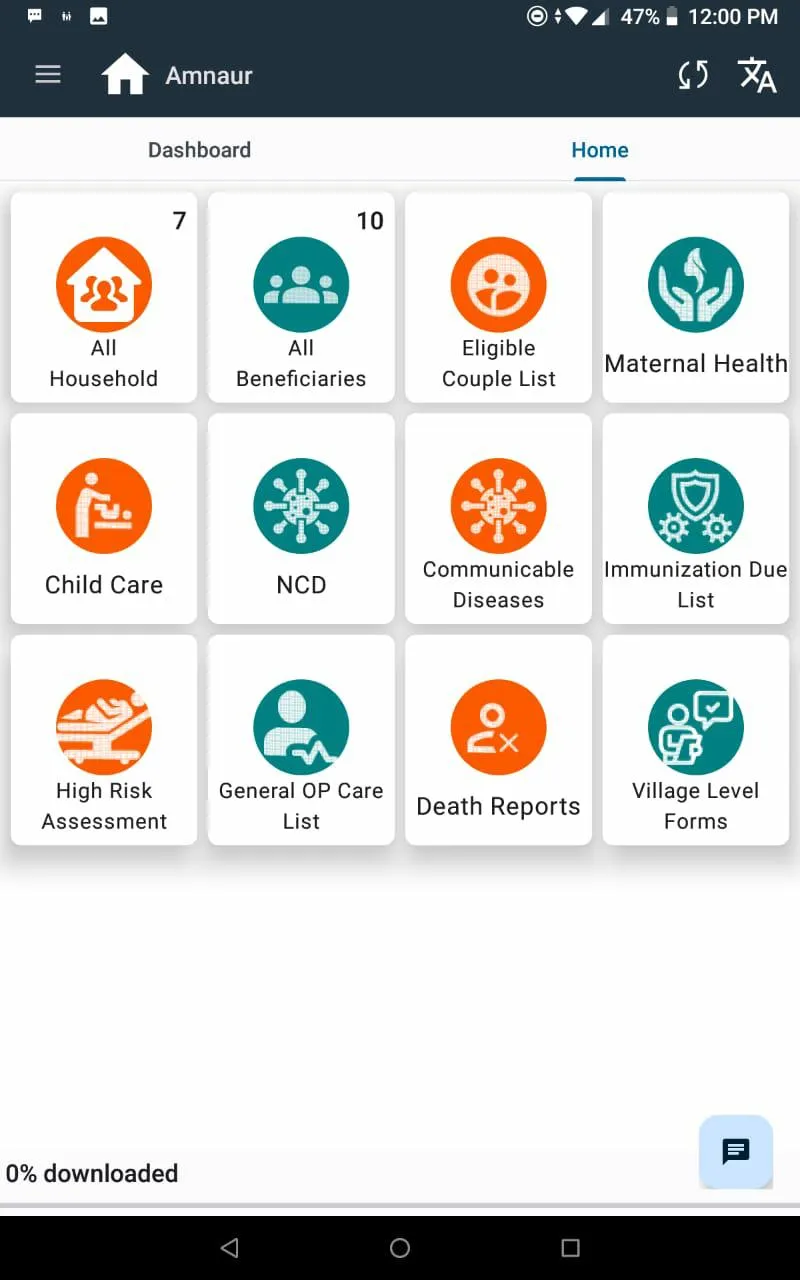Switch to the Dashboard tab
Screen dimensions: 800x1280
200,150
